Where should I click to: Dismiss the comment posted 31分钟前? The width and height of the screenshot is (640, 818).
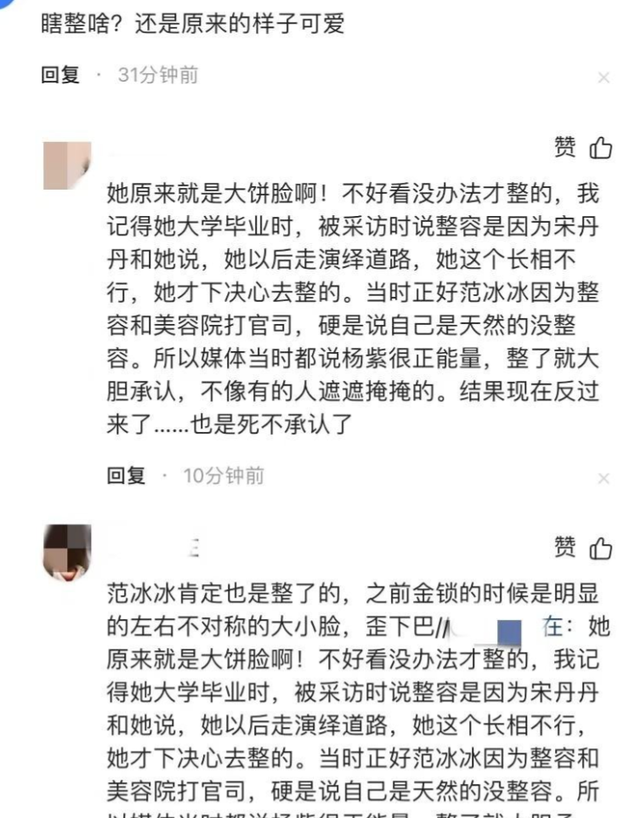[x=604, y=77]
